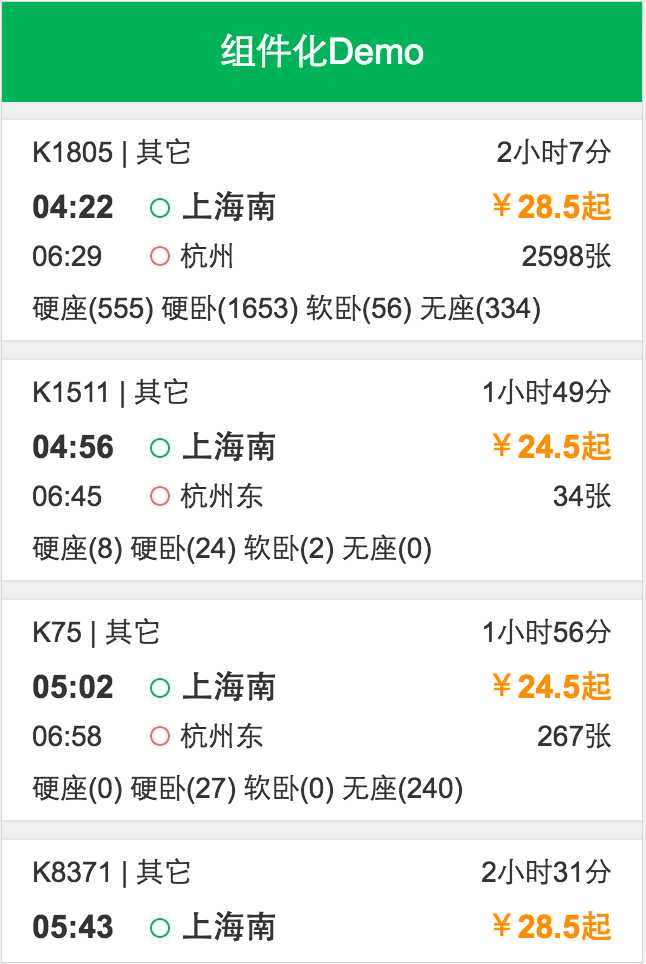Screen dimensions: 646x964
Task: Open train K1805 to 杭州
Action: click(x=322, y=230)
